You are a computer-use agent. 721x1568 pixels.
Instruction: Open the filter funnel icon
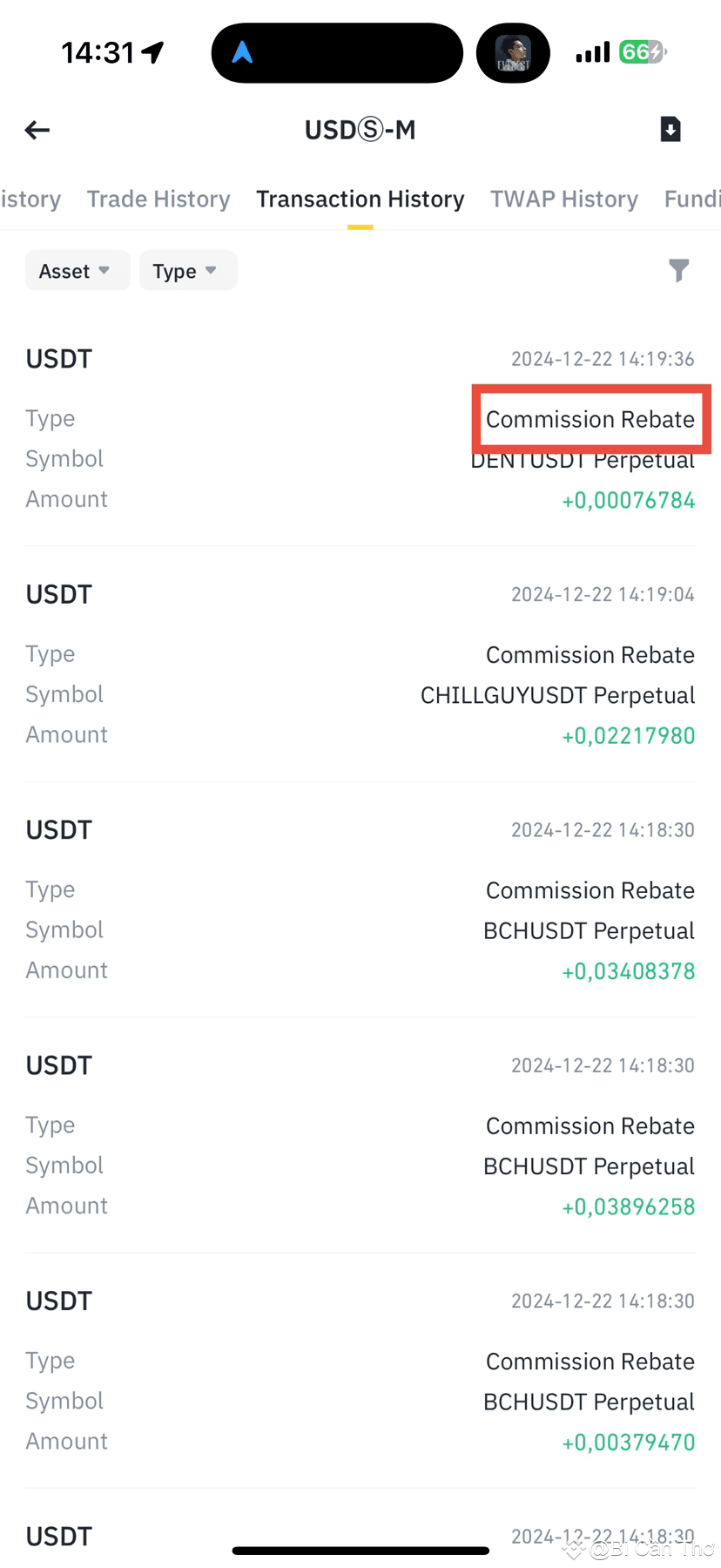[678, 270]
